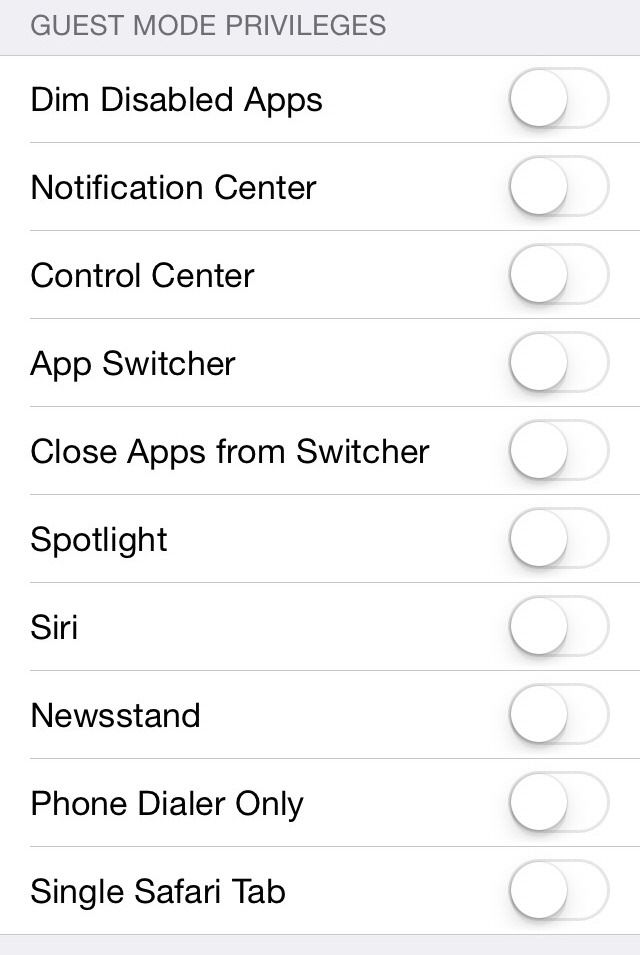Activate the Newsstand switch
Screen dimensions: 640x955
tap(558, 716)
